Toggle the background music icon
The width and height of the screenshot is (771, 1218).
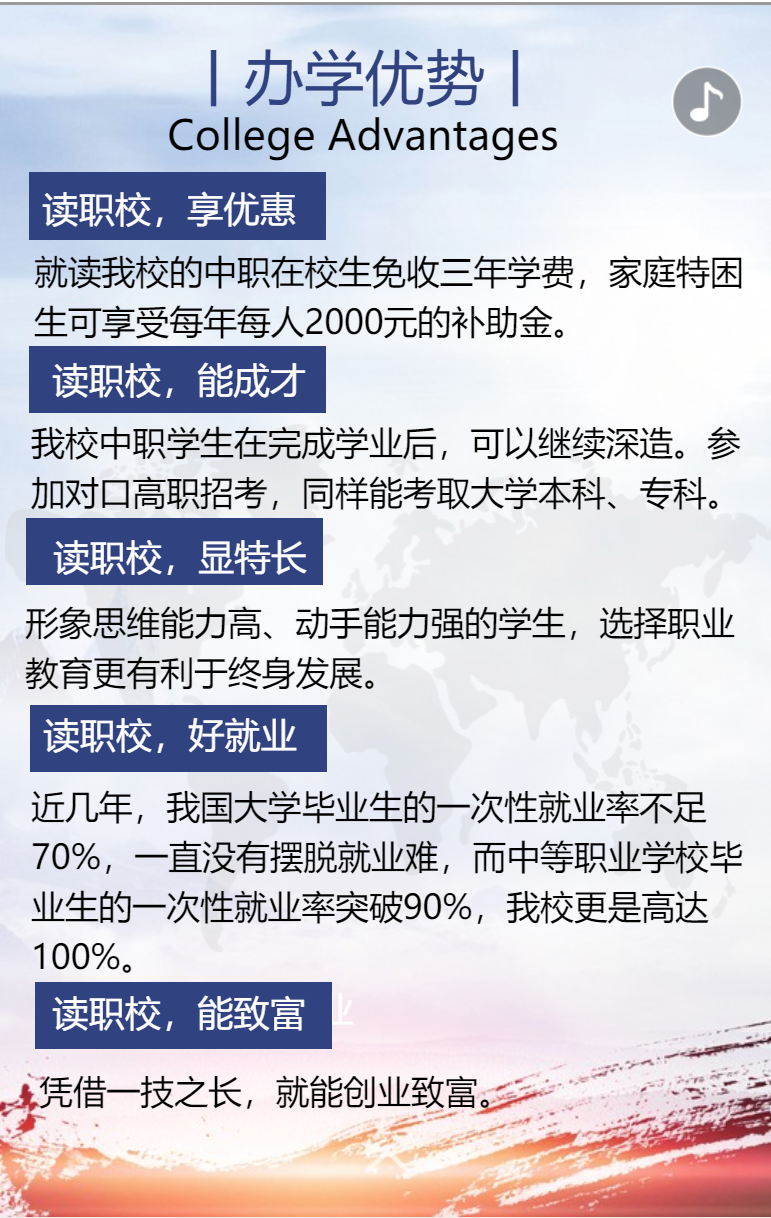tap(707, 102)
